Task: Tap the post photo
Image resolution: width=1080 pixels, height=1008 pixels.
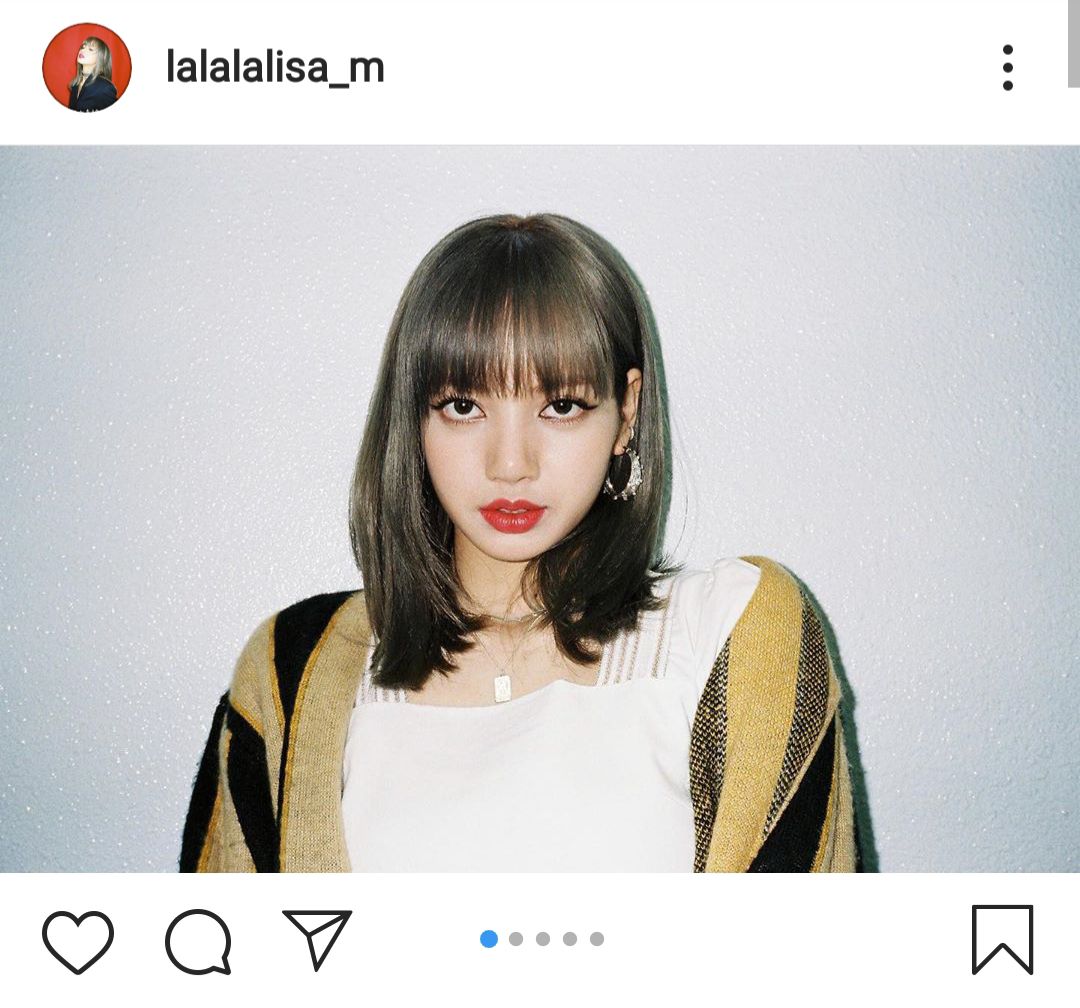Action: point(540,508)
